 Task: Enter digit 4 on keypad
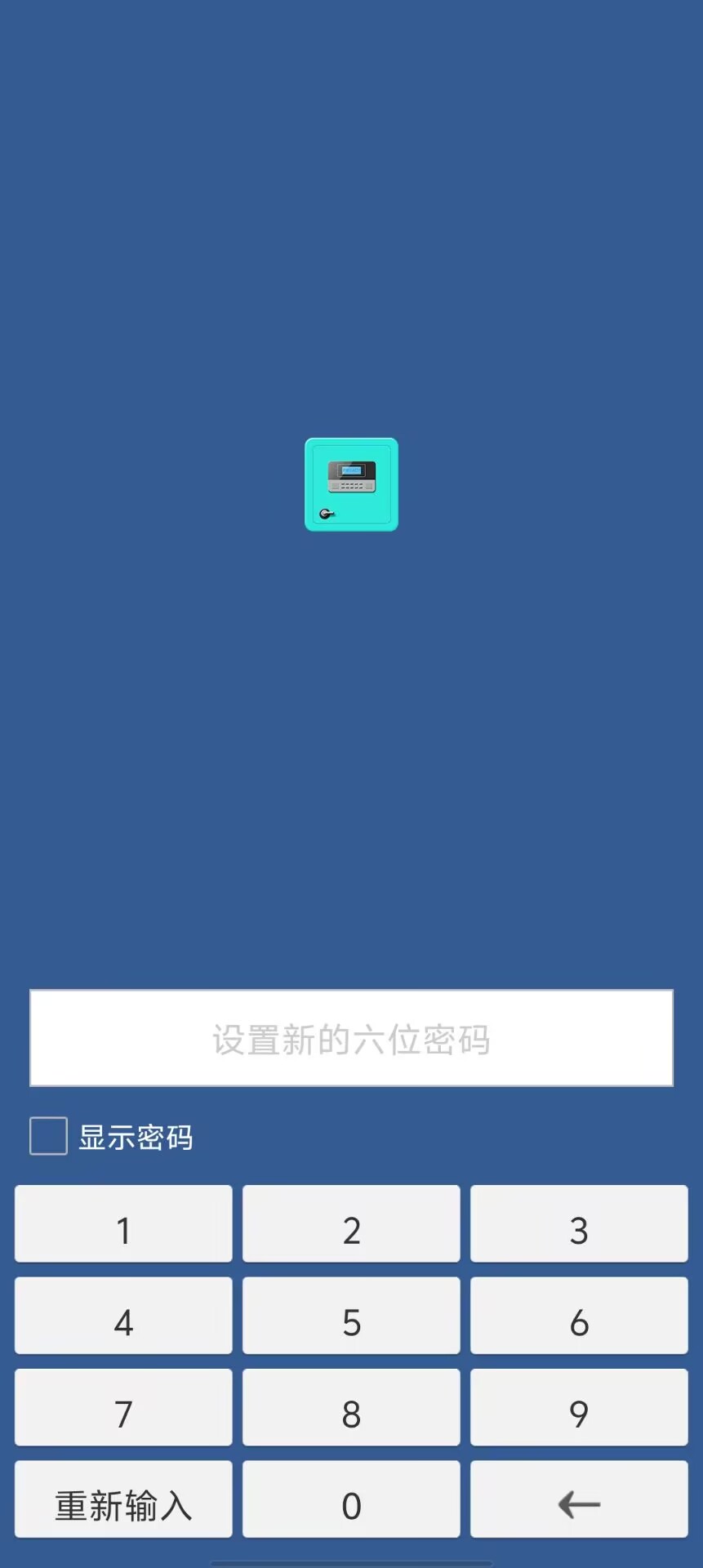[123, 1316]
